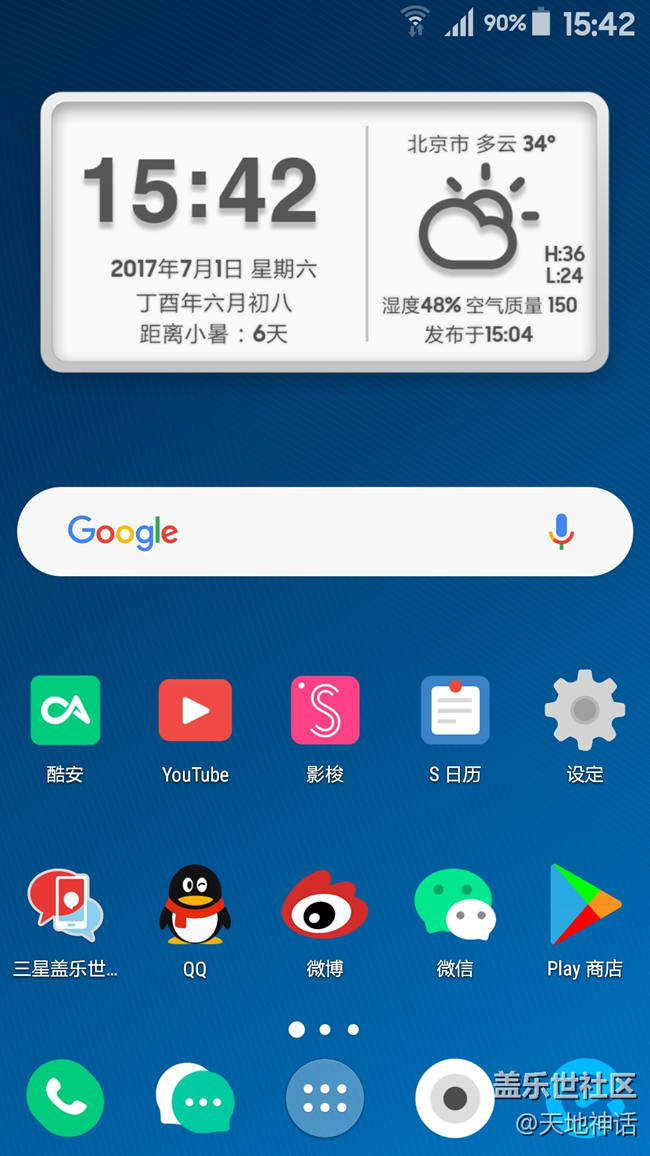Open 微博 app
The height and width of the screenshot is (1156, 650).
(x=325, y=905)
